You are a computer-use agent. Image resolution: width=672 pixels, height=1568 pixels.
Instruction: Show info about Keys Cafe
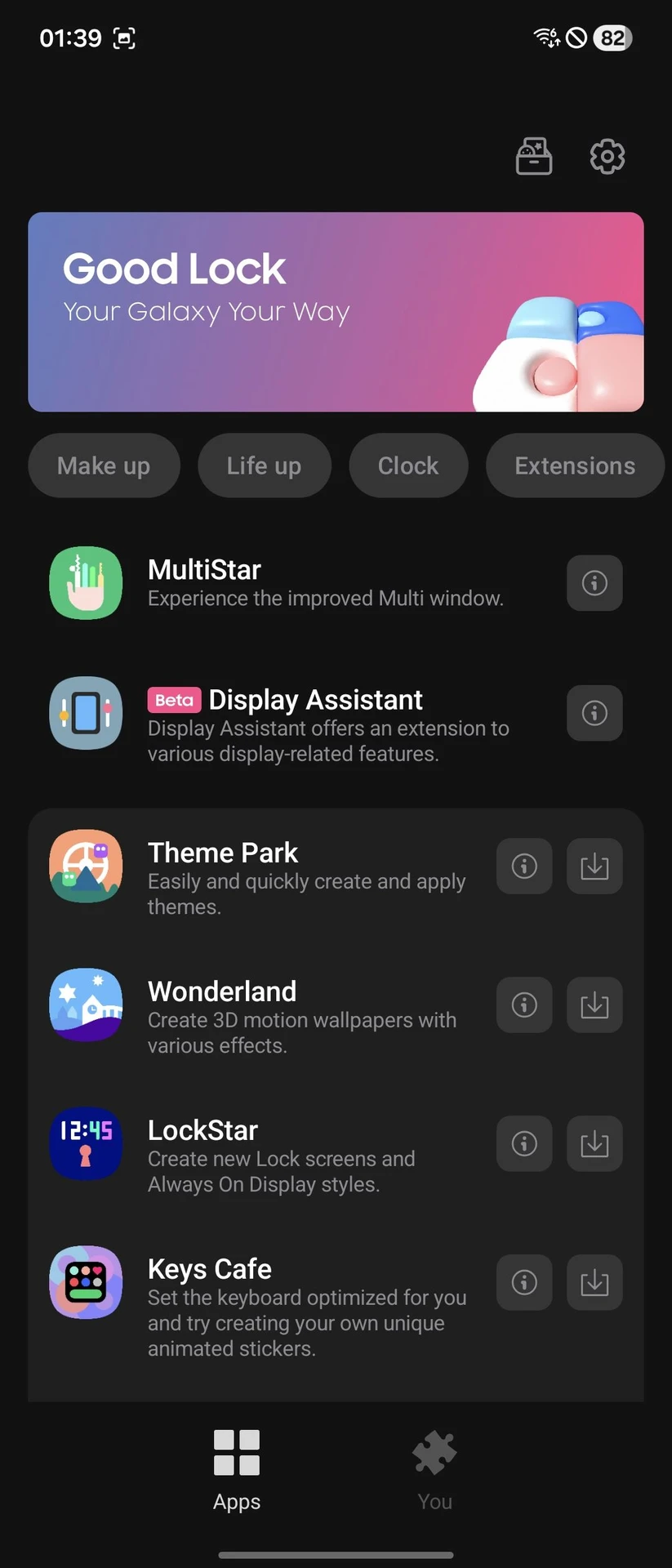pos(524,1282)
